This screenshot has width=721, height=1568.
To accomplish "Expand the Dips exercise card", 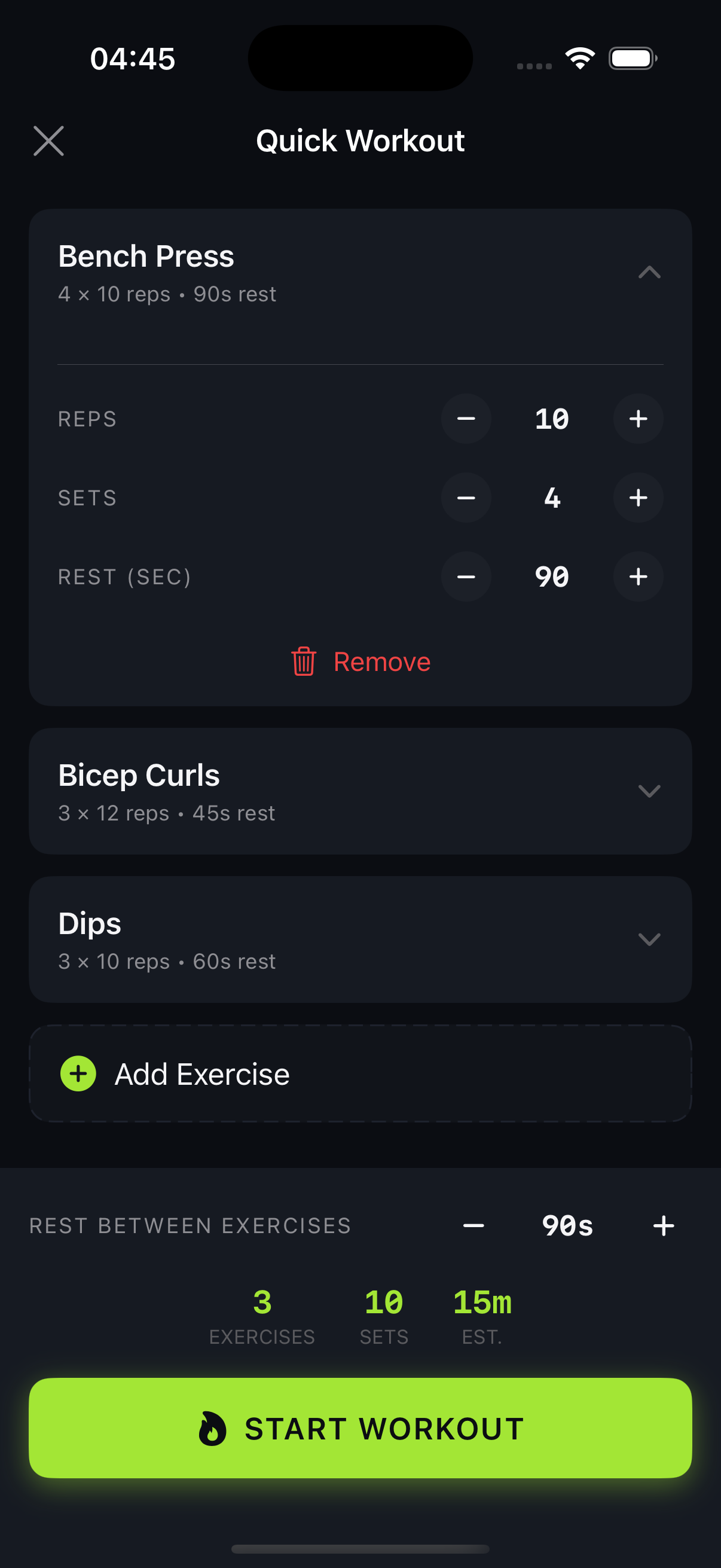I will (650, 939).
